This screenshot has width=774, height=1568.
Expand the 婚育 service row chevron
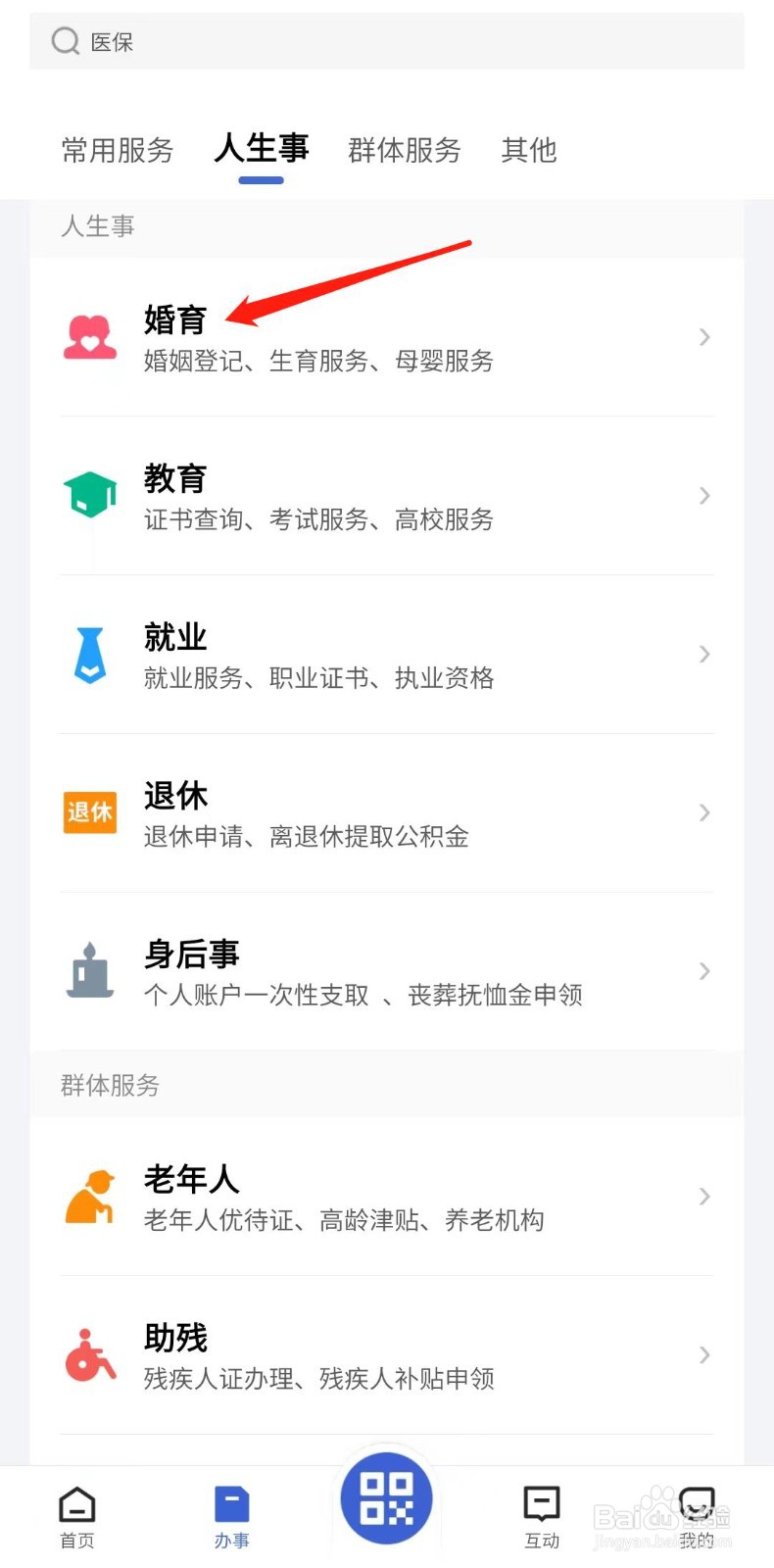tap(704, 337)
